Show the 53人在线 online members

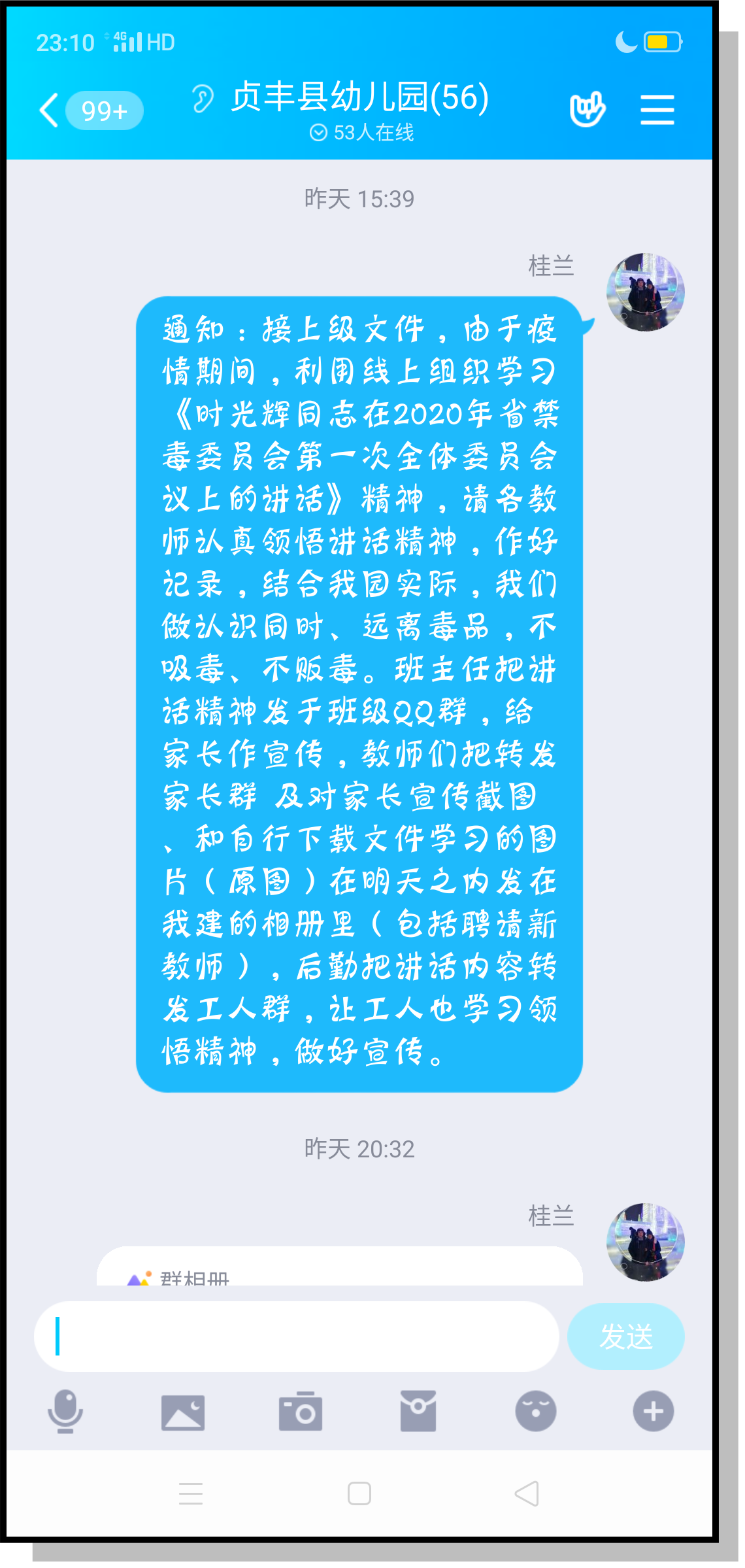point(361,133)
